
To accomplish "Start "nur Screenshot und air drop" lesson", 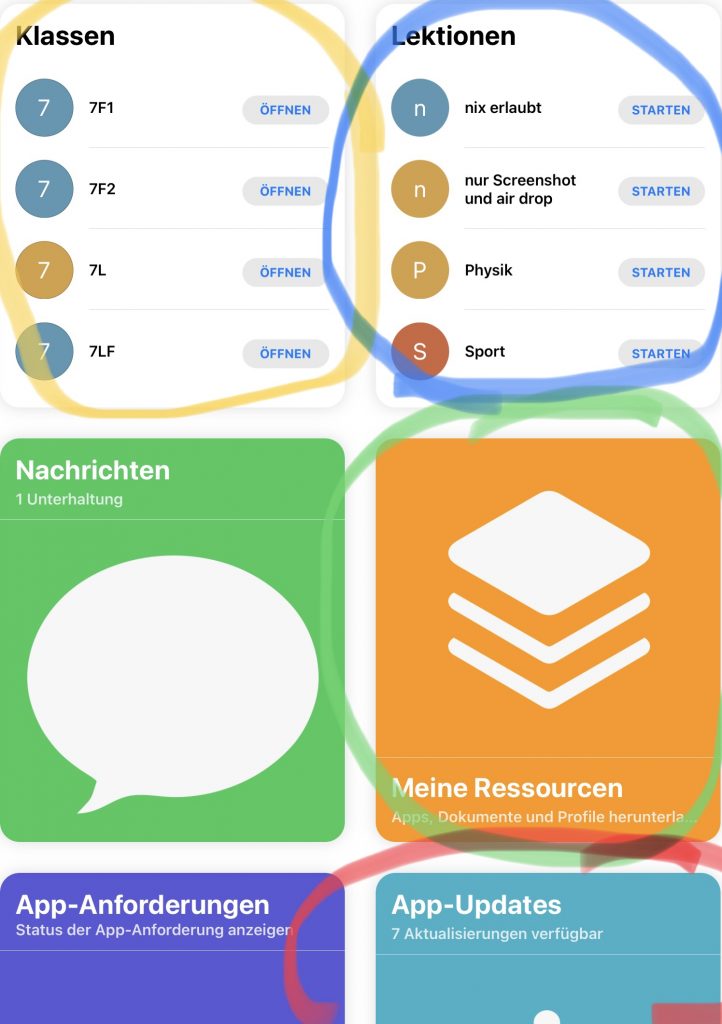I will [661, 191].
